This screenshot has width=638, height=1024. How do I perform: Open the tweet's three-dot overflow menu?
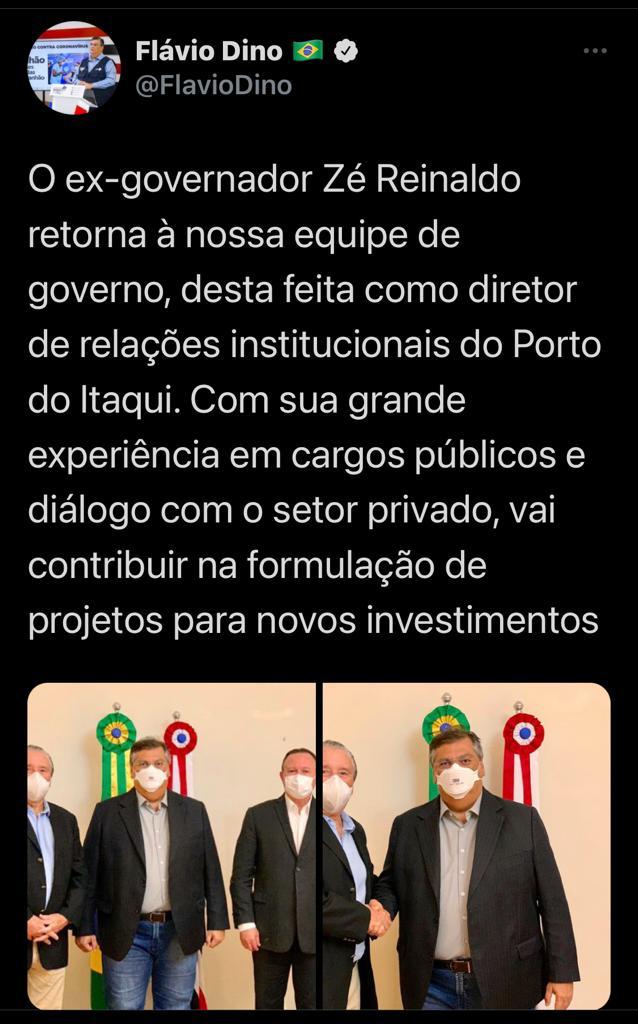[595, 51]
